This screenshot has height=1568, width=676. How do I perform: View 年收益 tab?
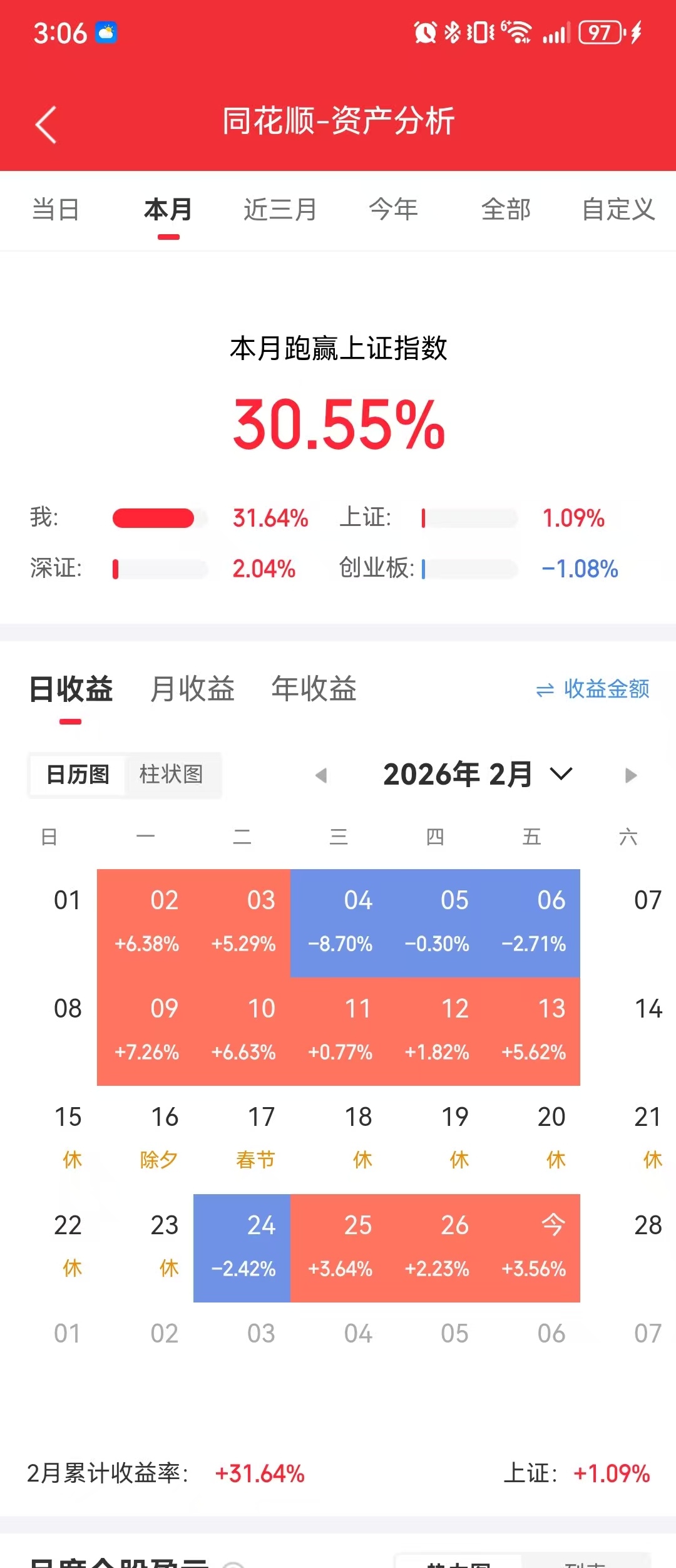click(314, 689)
